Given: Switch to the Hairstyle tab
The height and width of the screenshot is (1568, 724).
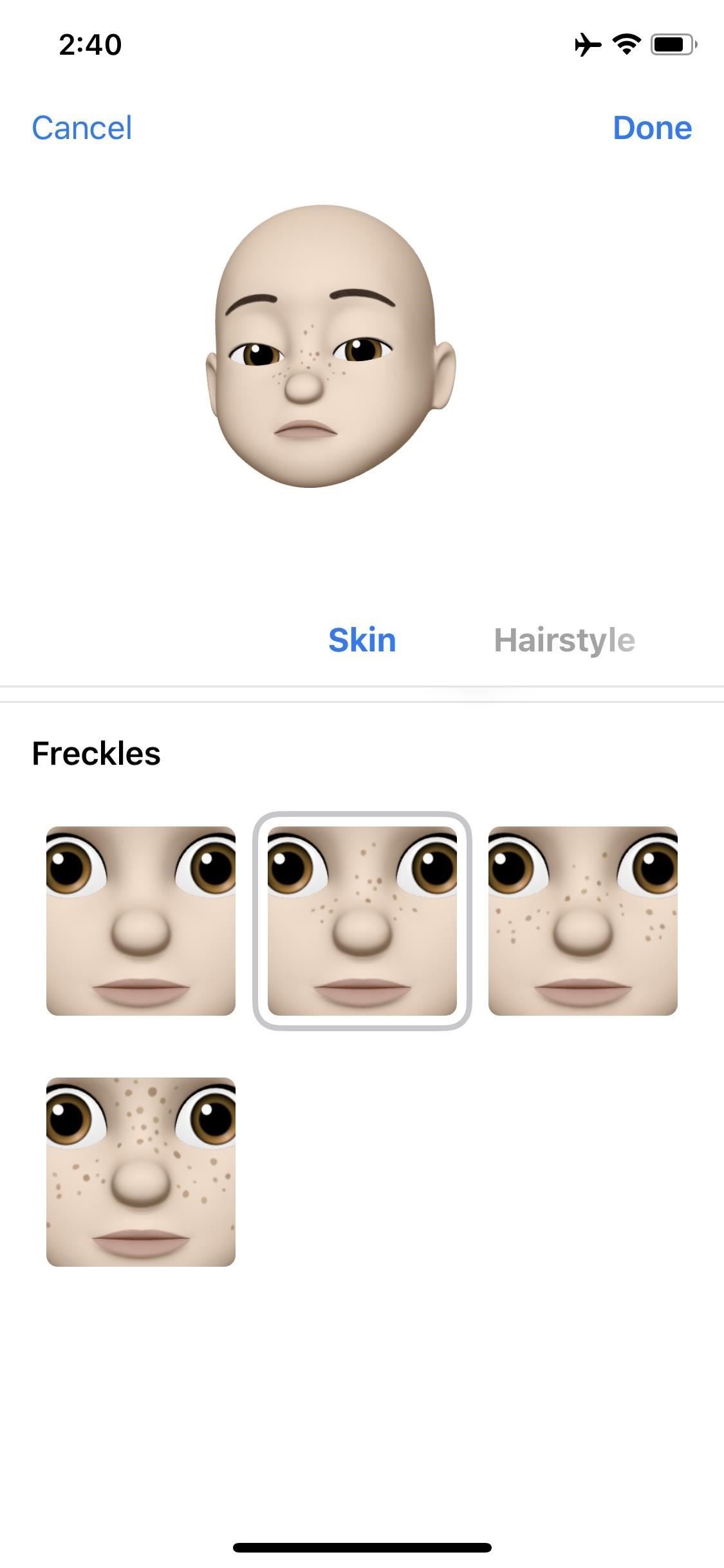Looking at the screenshot, I should coord(565,639).
